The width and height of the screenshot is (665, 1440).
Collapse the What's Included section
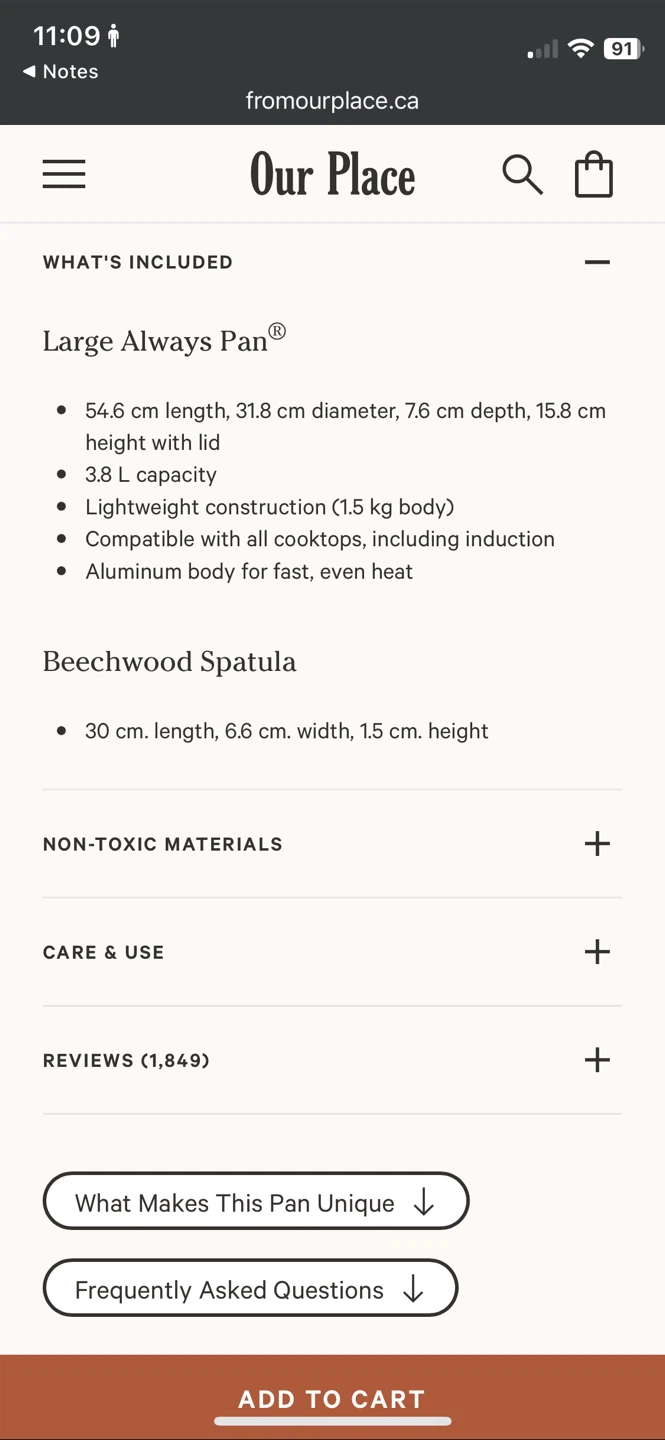(x=332, y=262)
